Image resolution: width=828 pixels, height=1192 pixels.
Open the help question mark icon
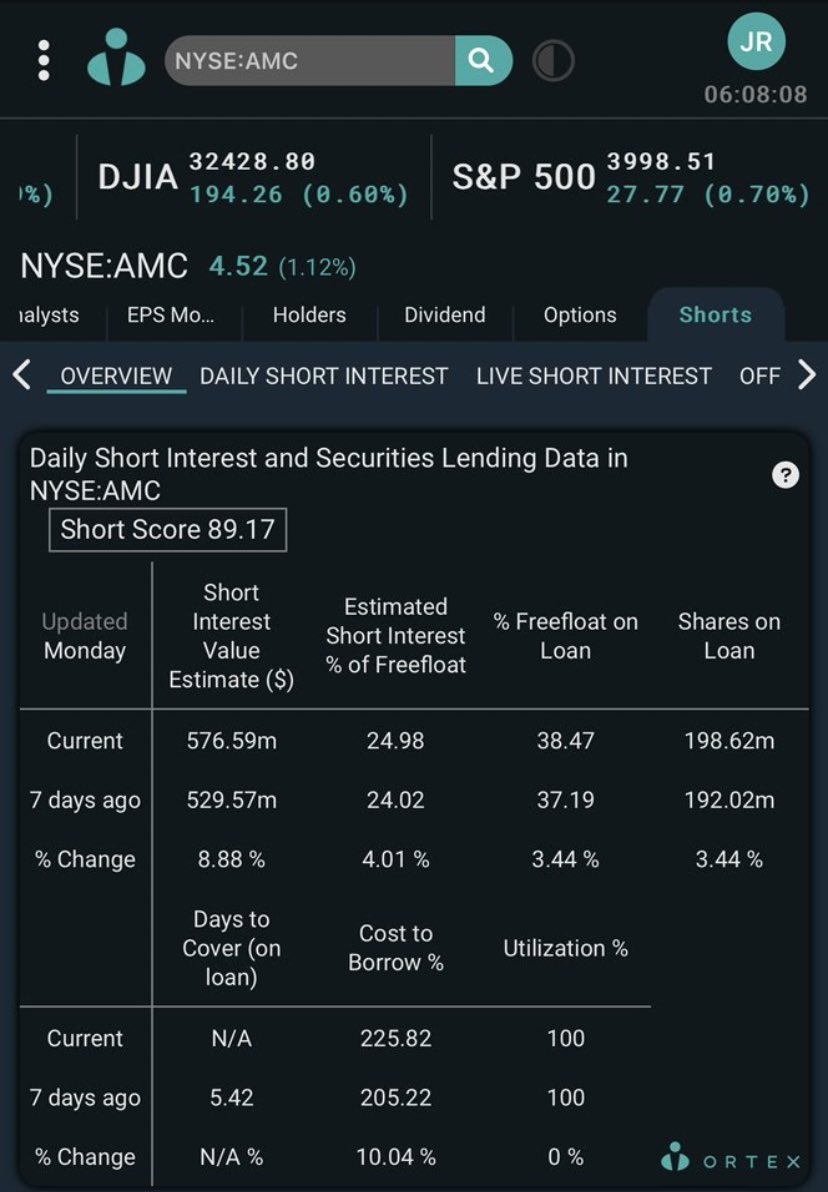pos(786,476)
